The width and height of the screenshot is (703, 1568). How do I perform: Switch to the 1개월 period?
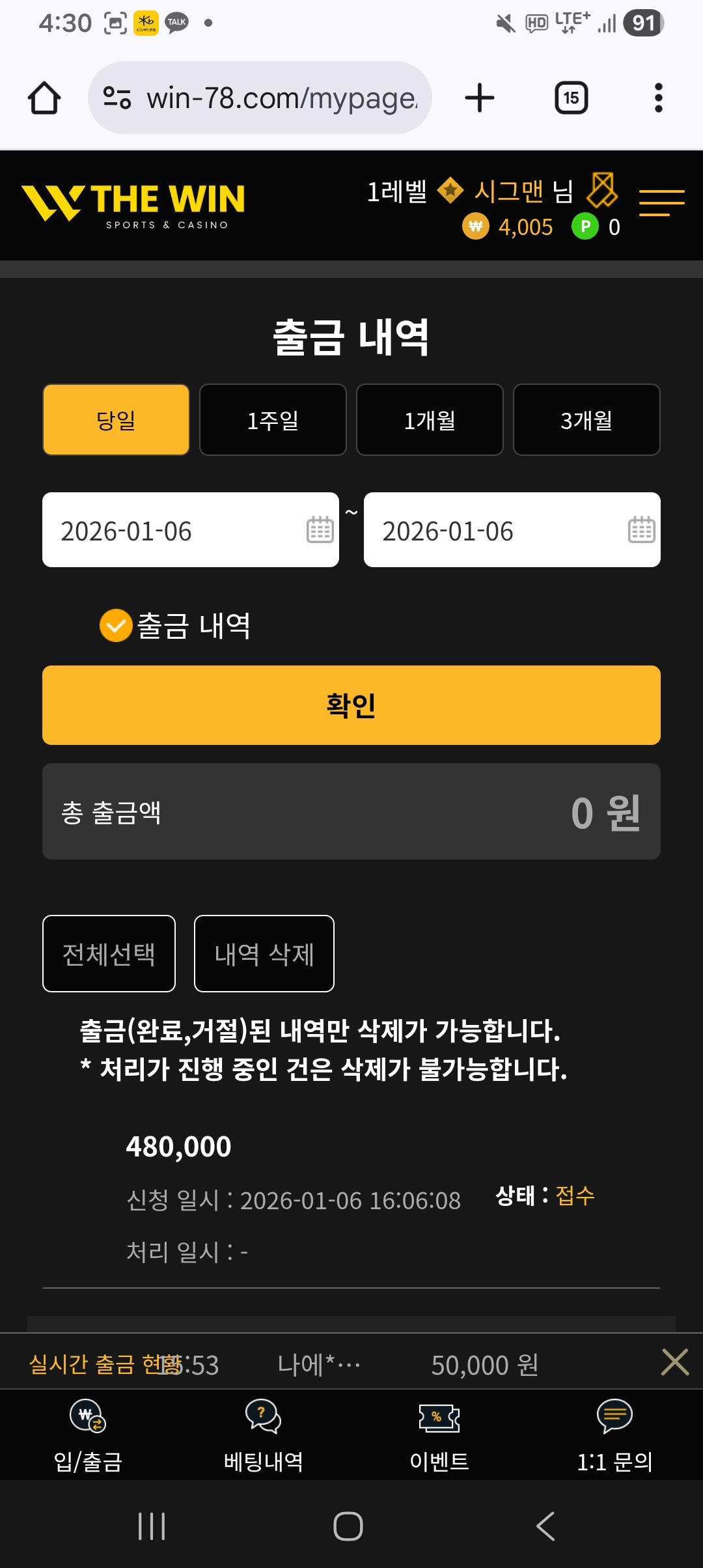click(x=430, y=420)
